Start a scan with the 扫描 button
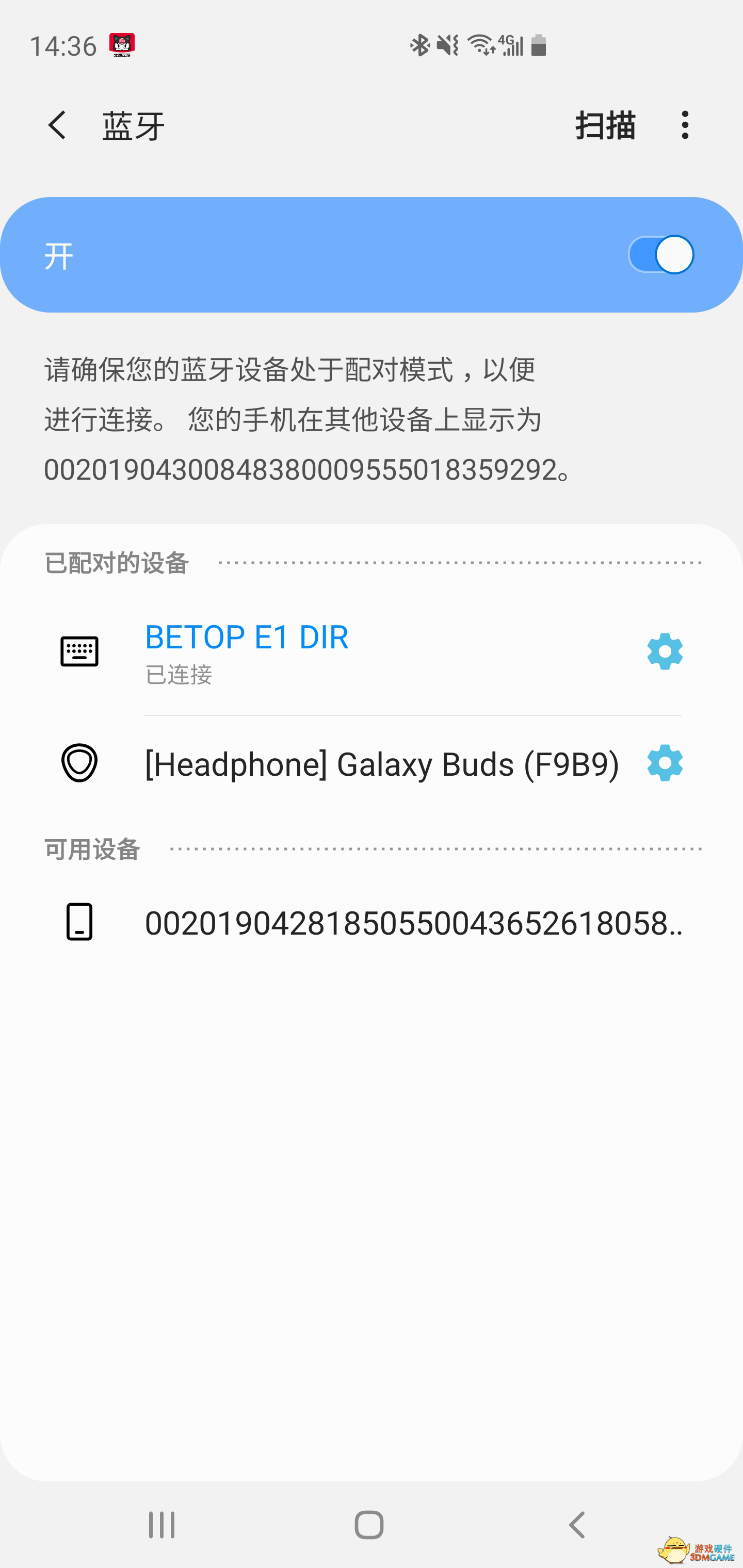 click(605, 125)
